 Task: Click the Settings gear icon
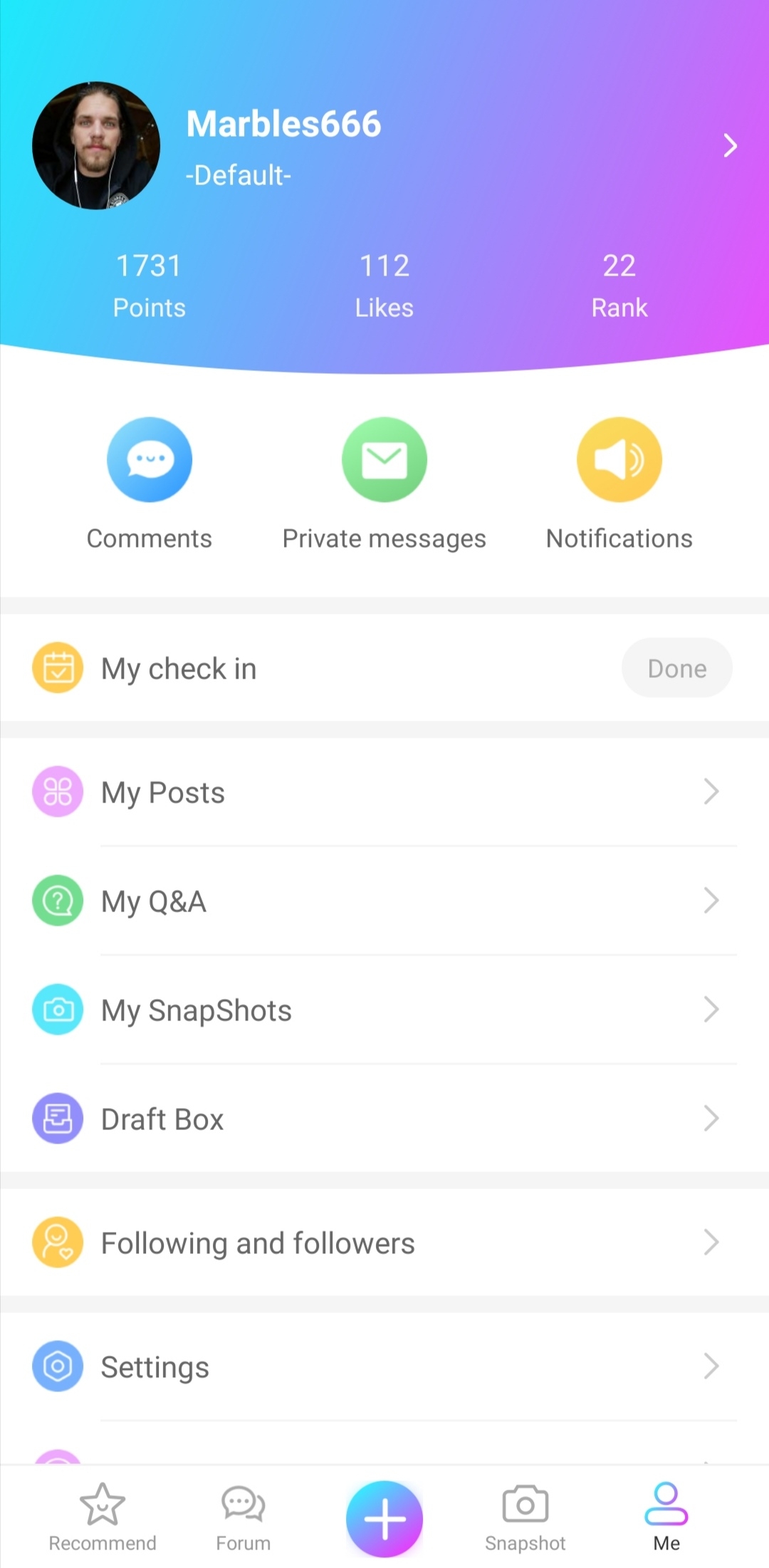coord(58,1366)
